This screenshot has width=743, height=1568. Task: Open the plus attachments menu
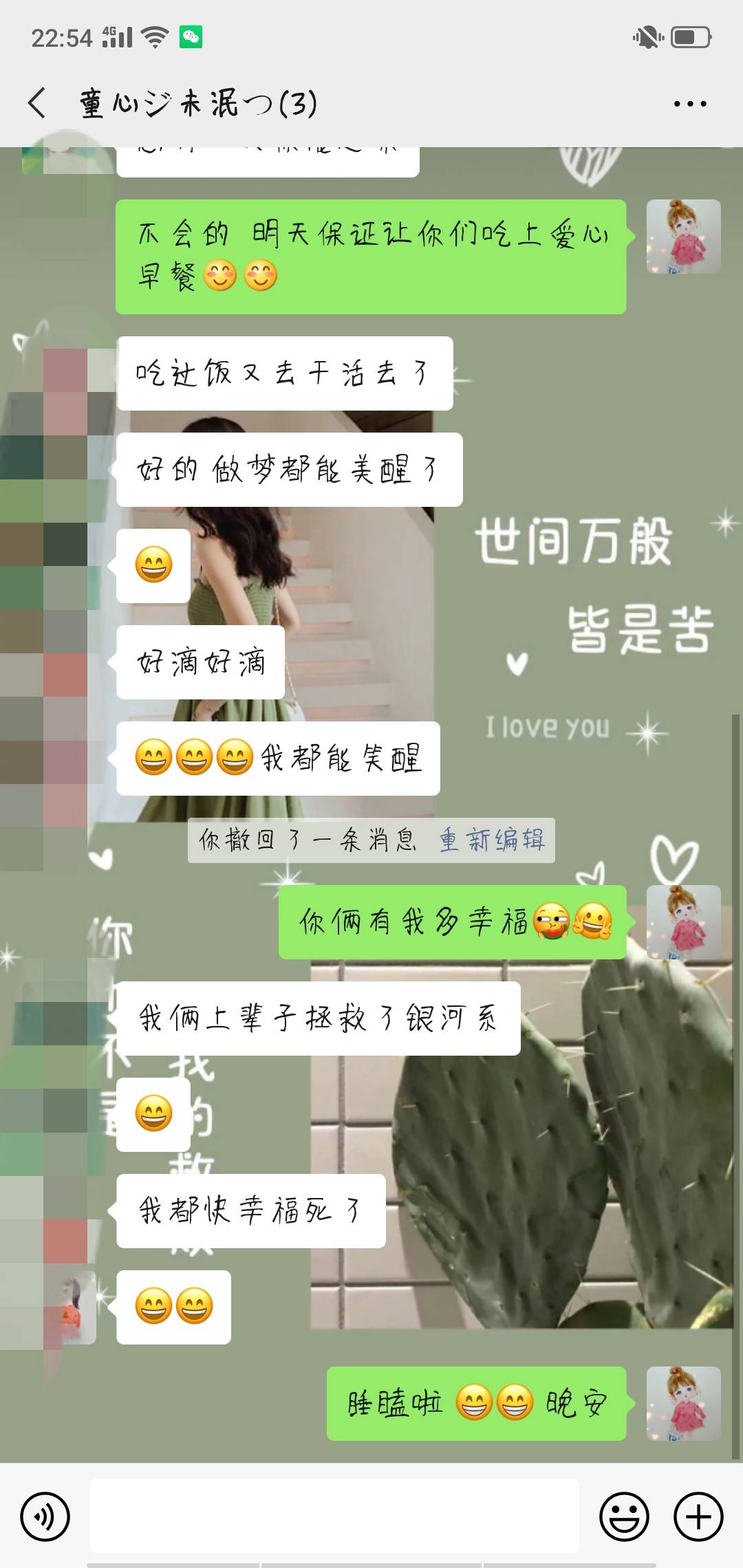click(x=698, y=1516)
